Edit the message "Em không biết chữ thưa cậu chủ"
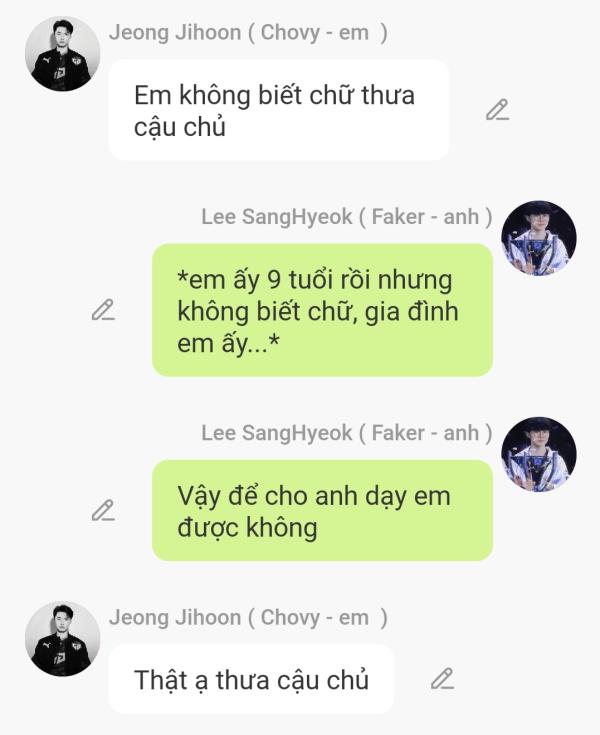 point(497,110)
